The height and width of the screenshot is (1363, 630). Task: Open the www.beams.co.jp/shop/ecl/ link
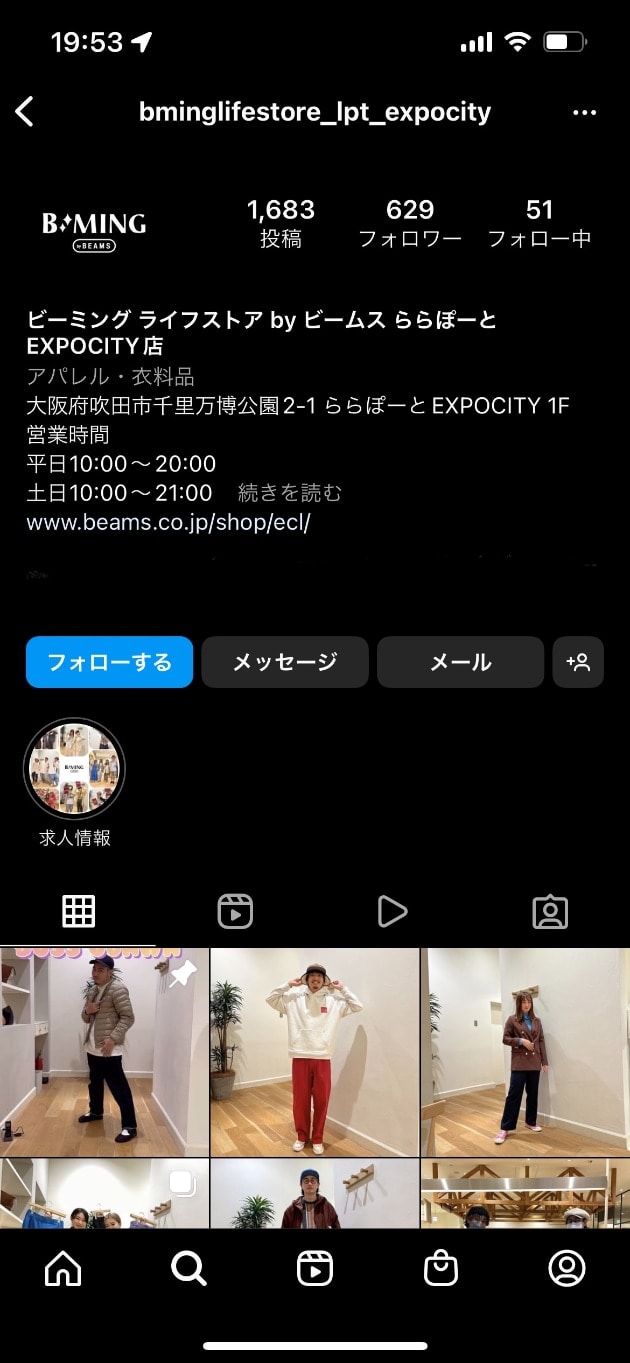pos(168,522)
